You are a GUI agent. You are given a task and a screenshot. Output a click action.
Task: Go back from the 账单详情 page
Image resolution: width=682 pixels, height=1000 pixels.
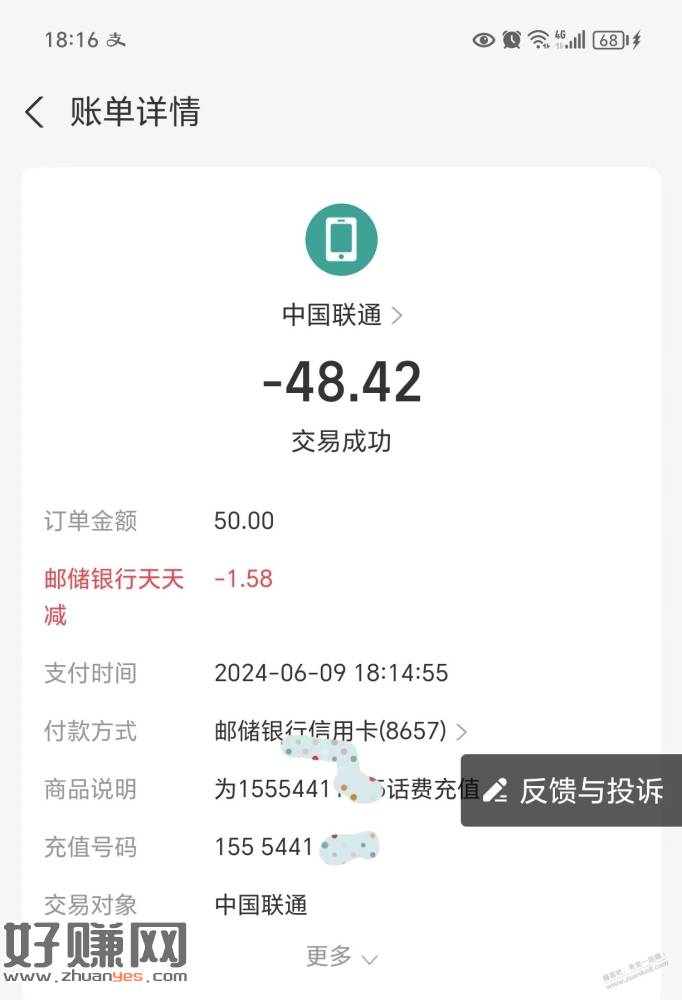(35, 111)
